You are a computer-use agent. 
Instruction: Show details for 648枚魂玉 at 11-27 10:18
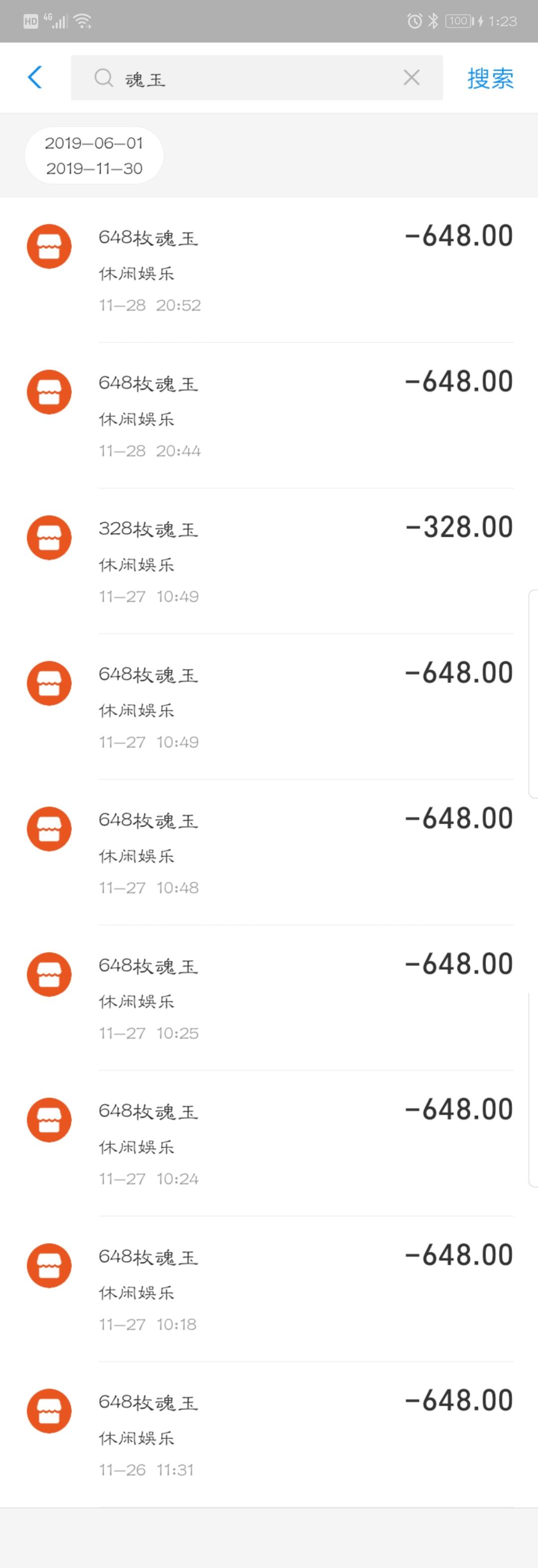coord(269,1288)
